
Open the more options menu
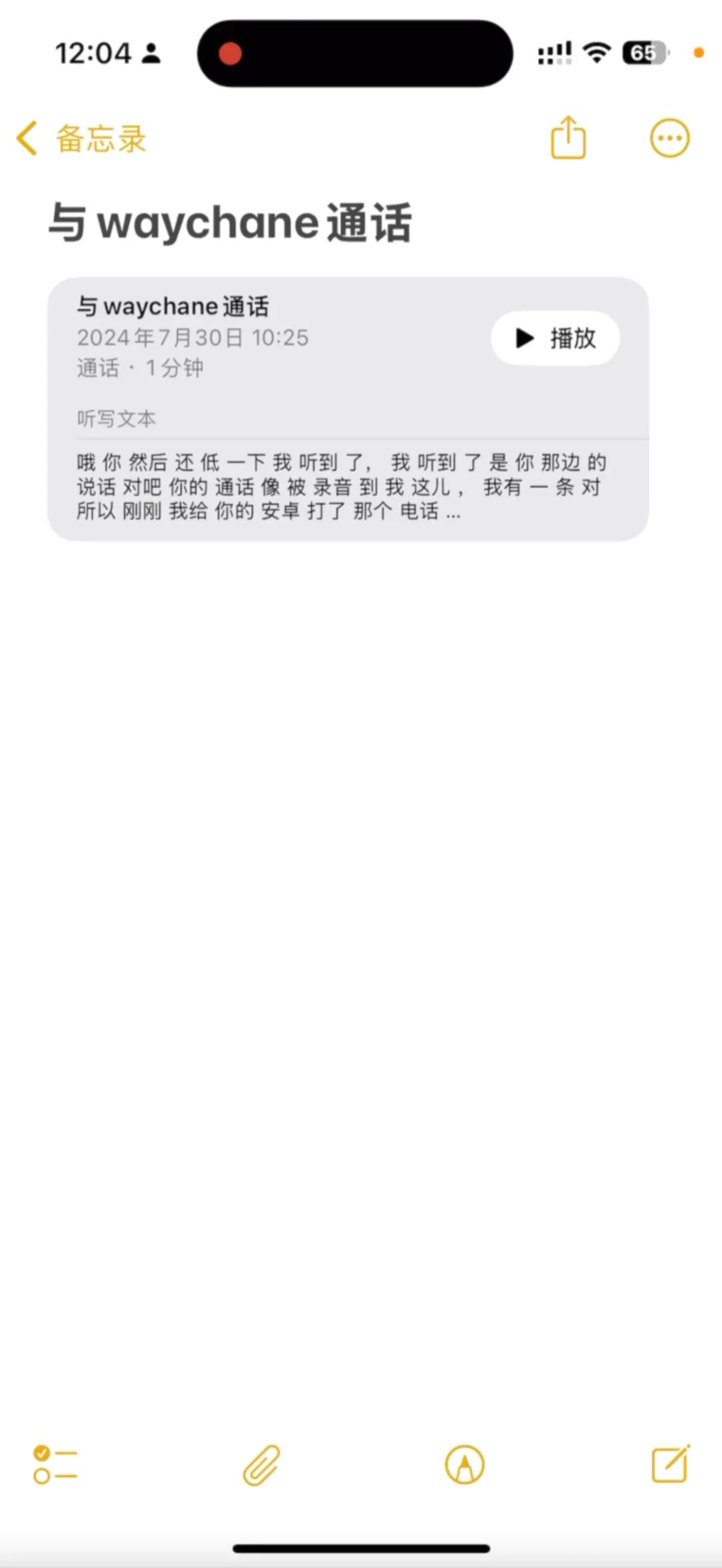pyautogui.click(x=669, y=138)
